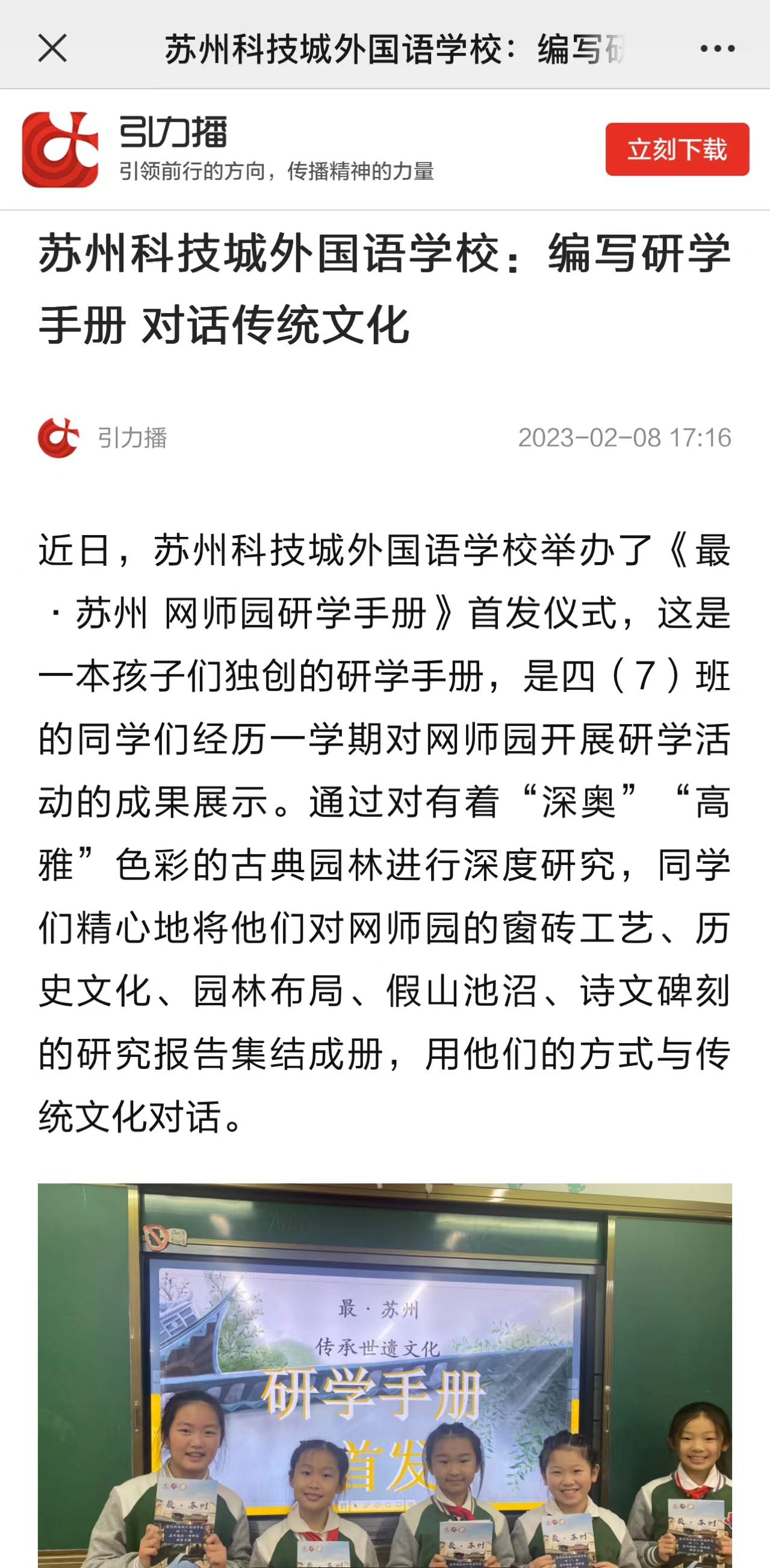Open the 引力播 app banner
The image size is (770, 1568).
231,149
